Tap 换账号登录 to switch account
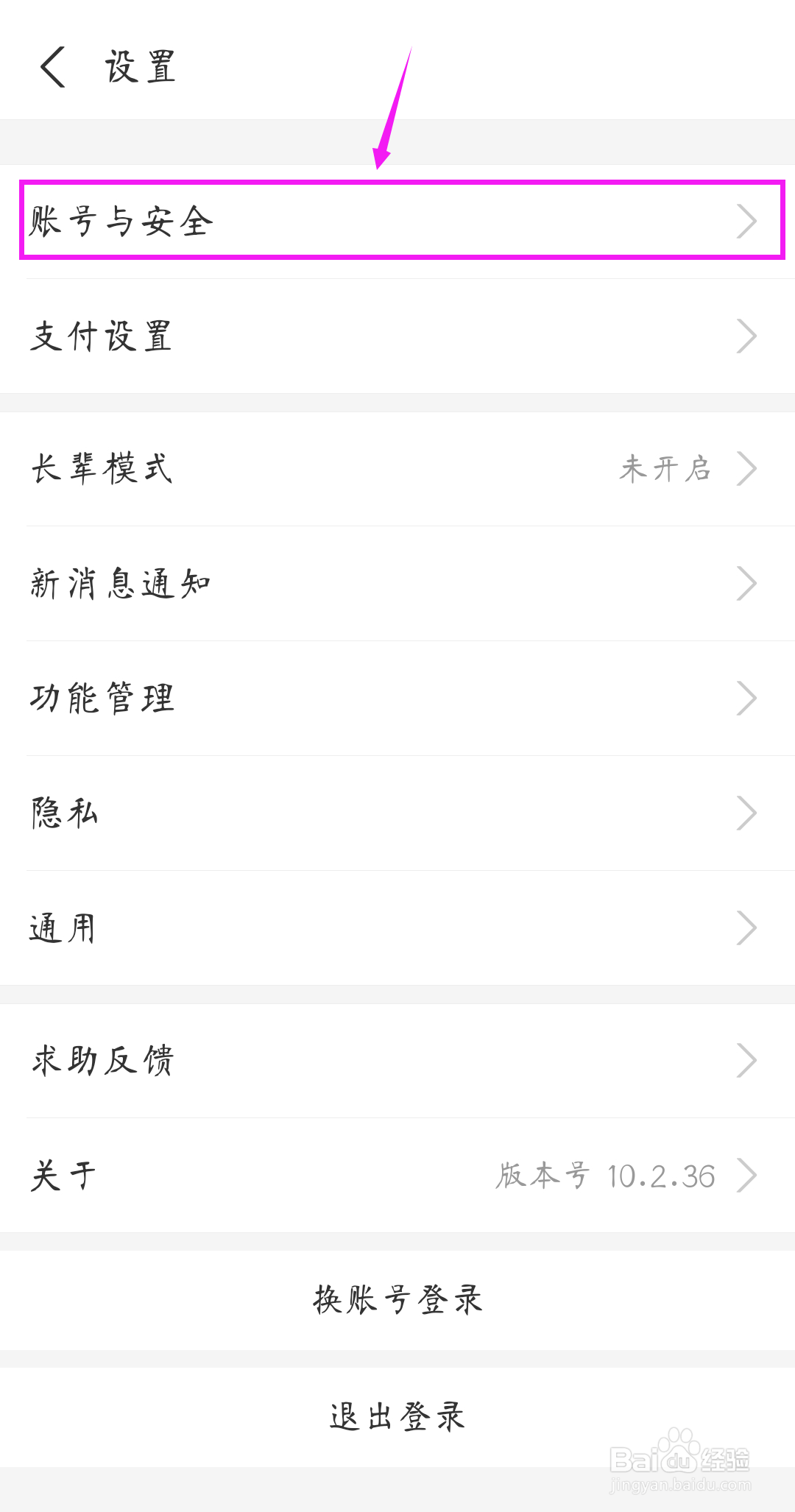This screenshot has height=1512, width=795. click(397, 1299)
